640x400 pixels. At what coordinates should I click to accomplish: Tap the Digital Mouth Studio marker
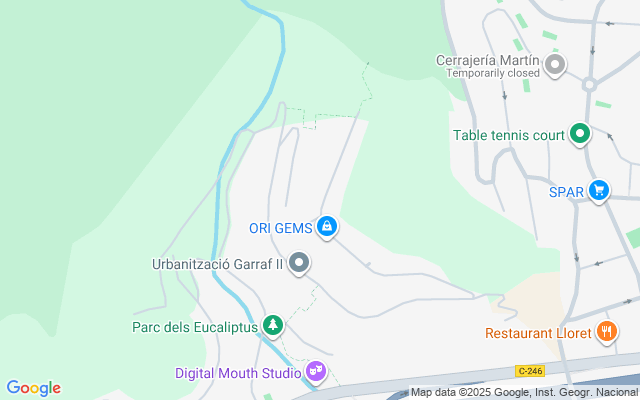pyautogui.click(x=317, y=372)
